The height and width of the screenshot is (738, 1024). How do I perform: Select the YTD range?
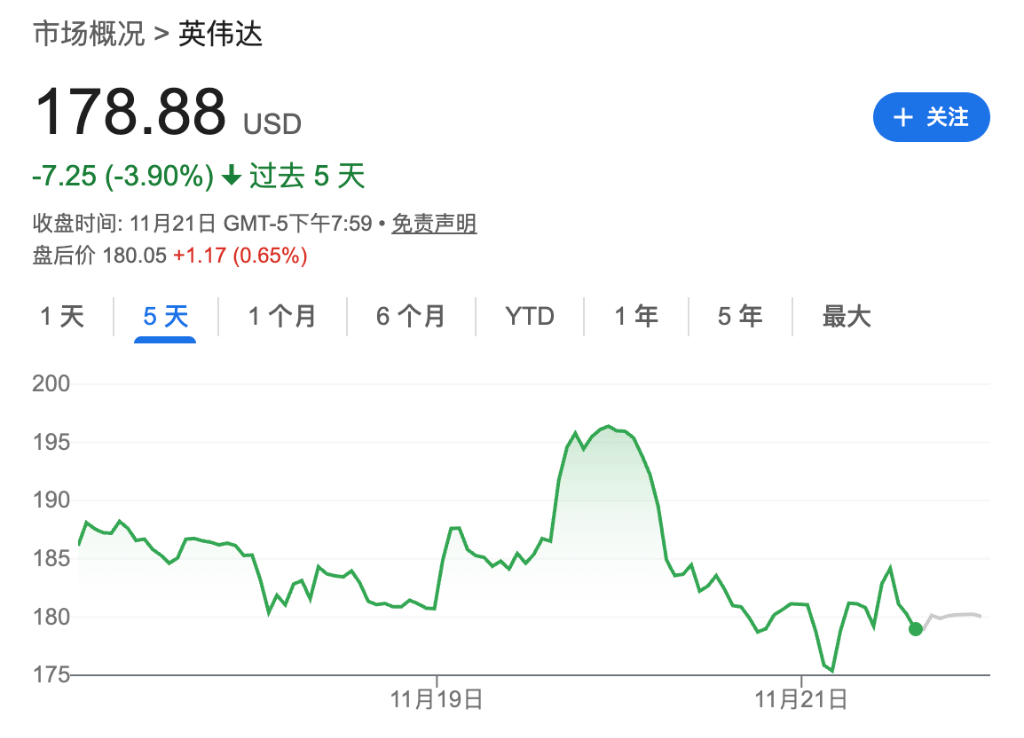click(x=529, y=317)
